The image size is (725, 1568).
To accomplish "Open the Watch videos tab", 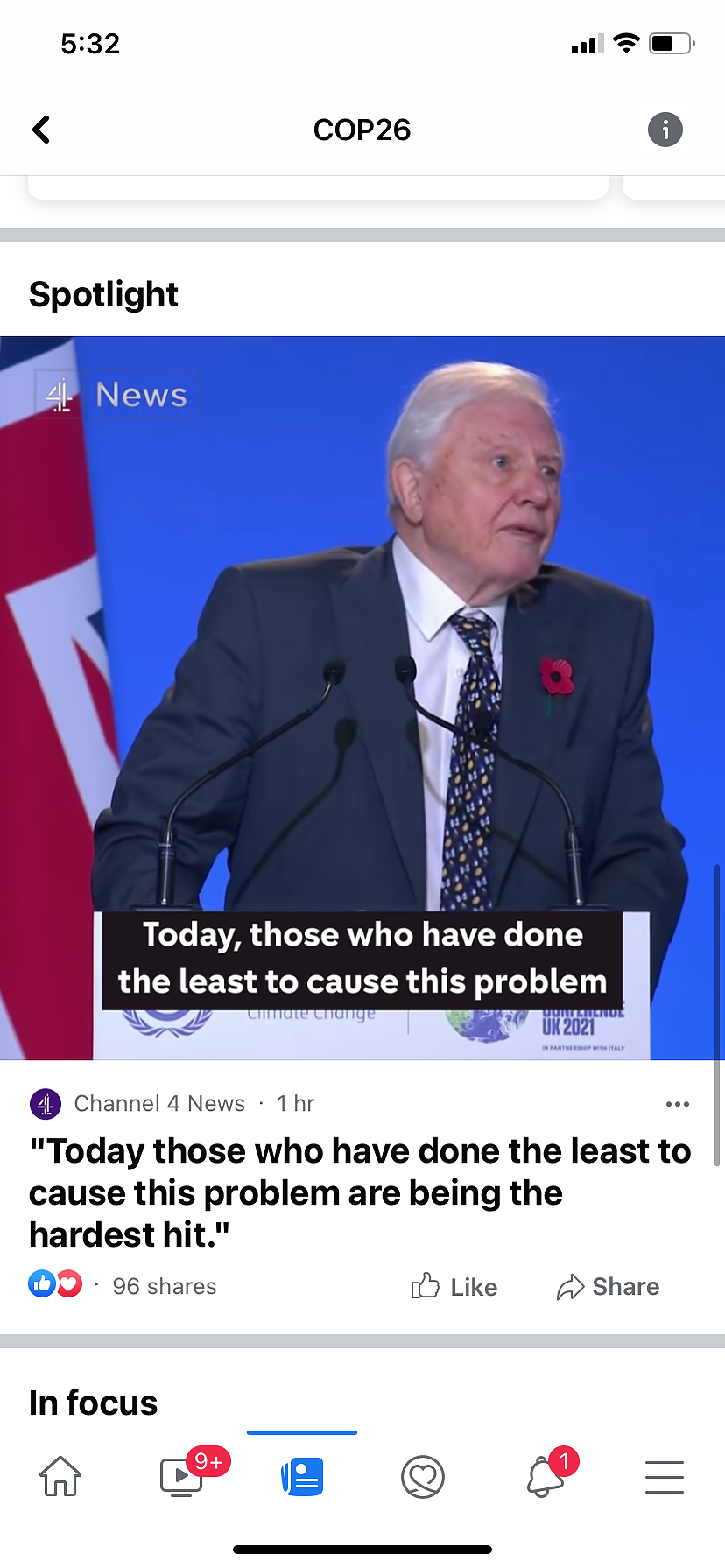I will [182, 1477].
